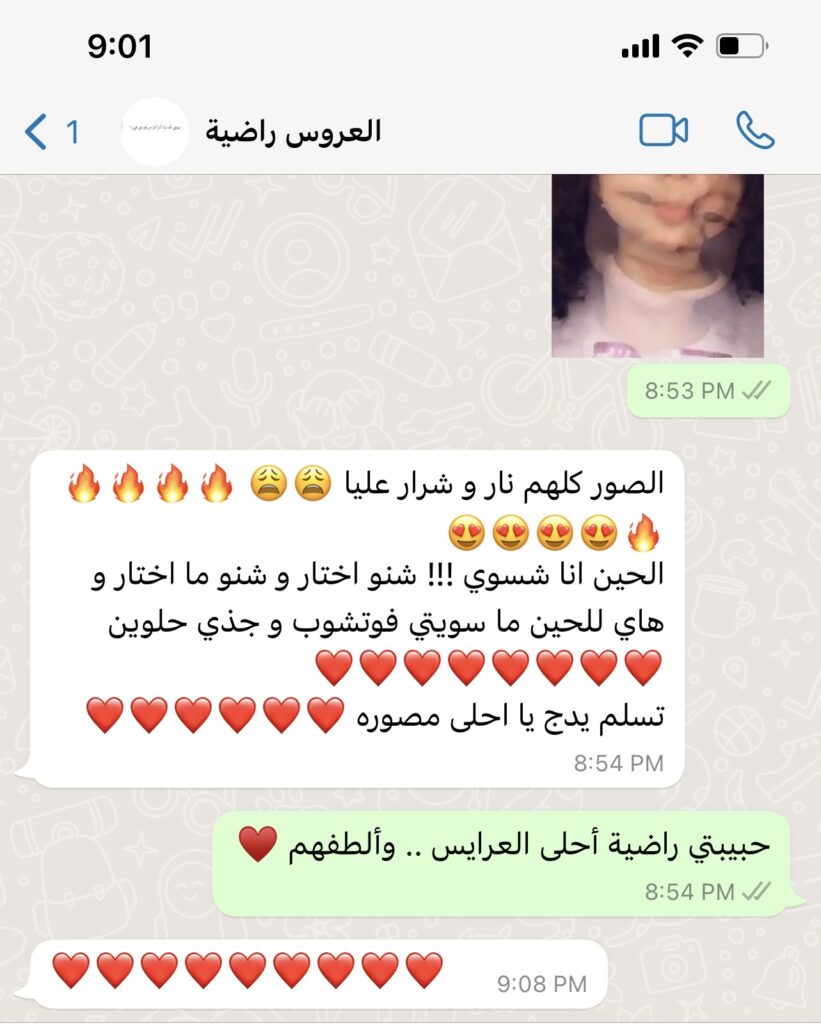Start a video call with العروس راضية
Screen dimensions: 821x1024
(663, 131)
